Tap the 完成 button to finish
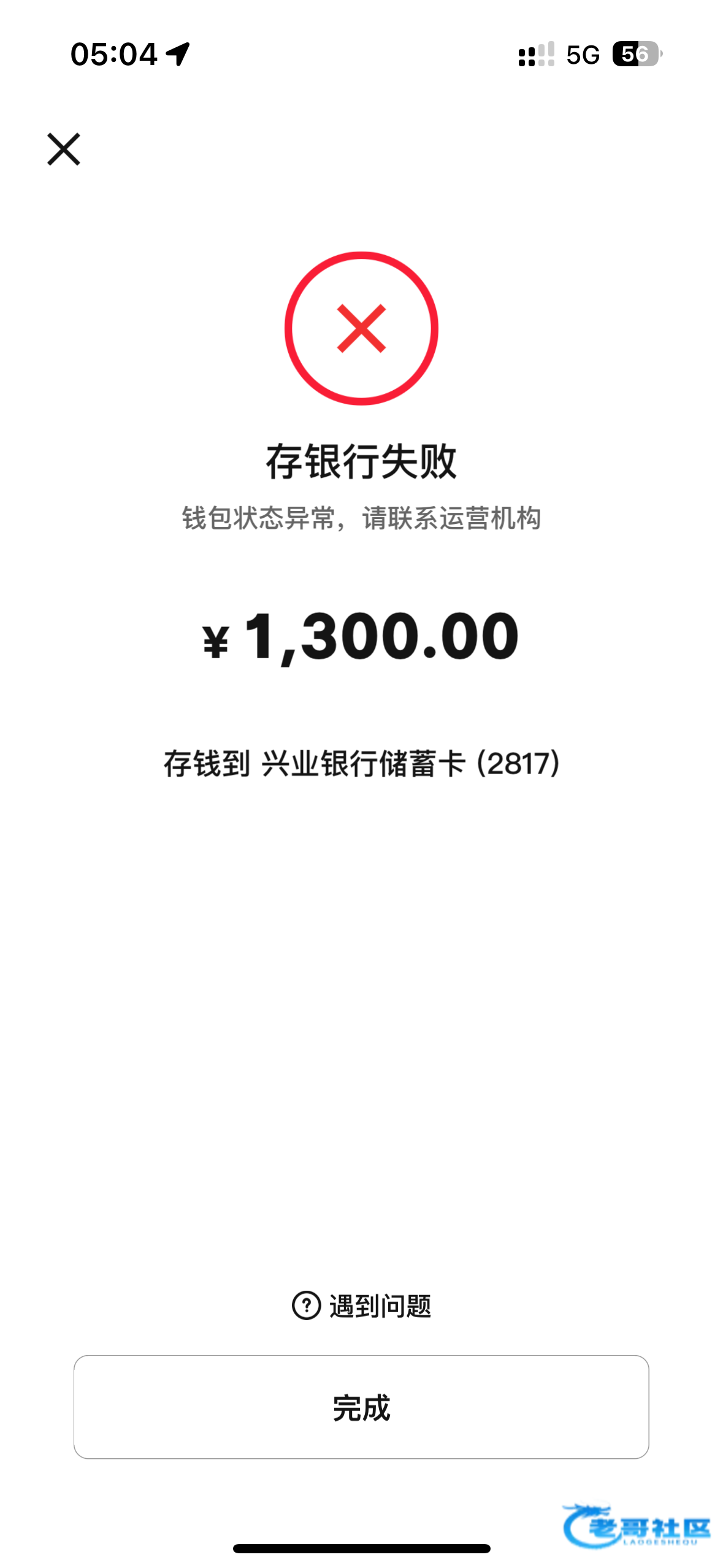723x1568 pixels. pos(361,1407)
